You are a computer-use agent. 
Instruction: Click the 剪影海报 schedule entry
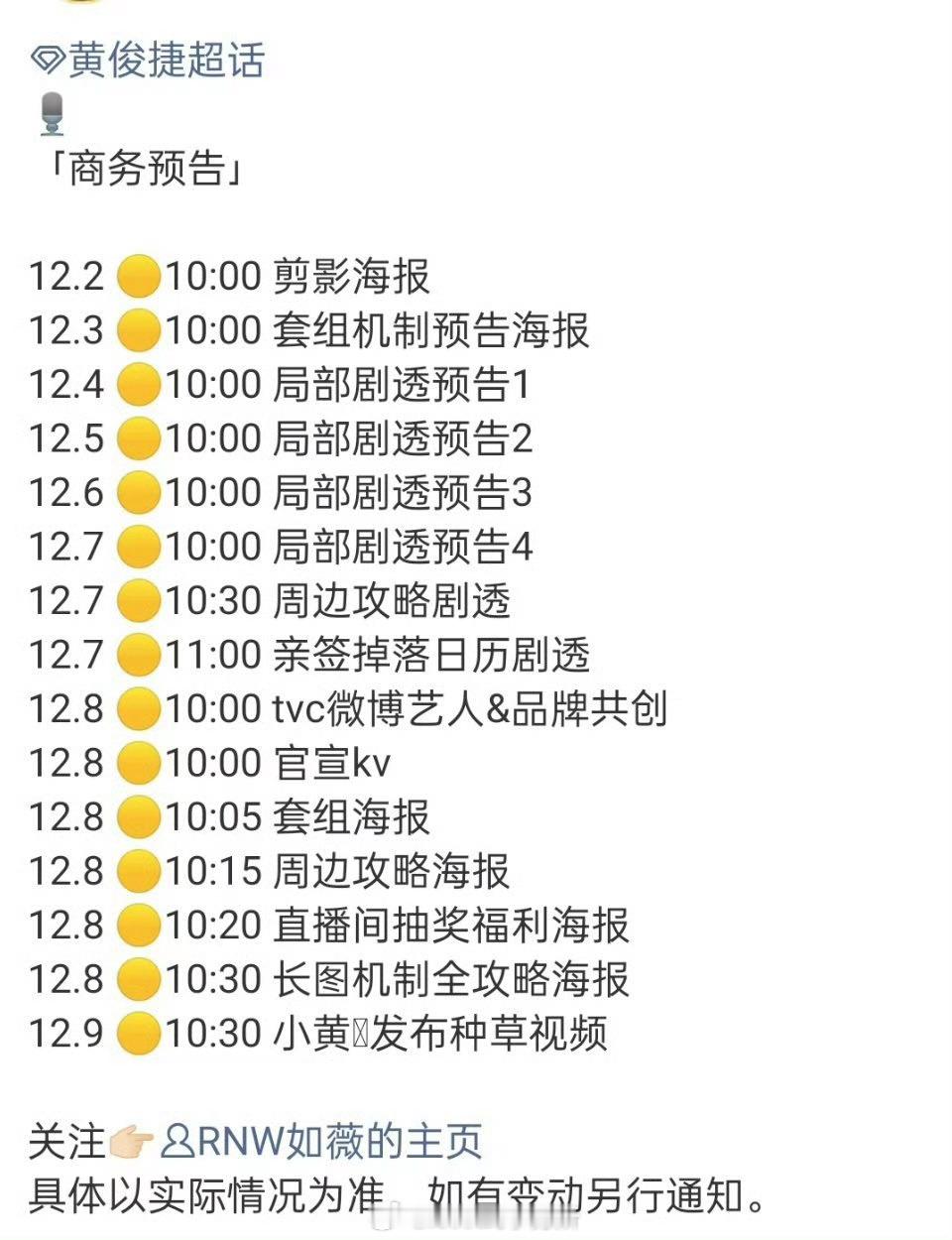point(352,277)
